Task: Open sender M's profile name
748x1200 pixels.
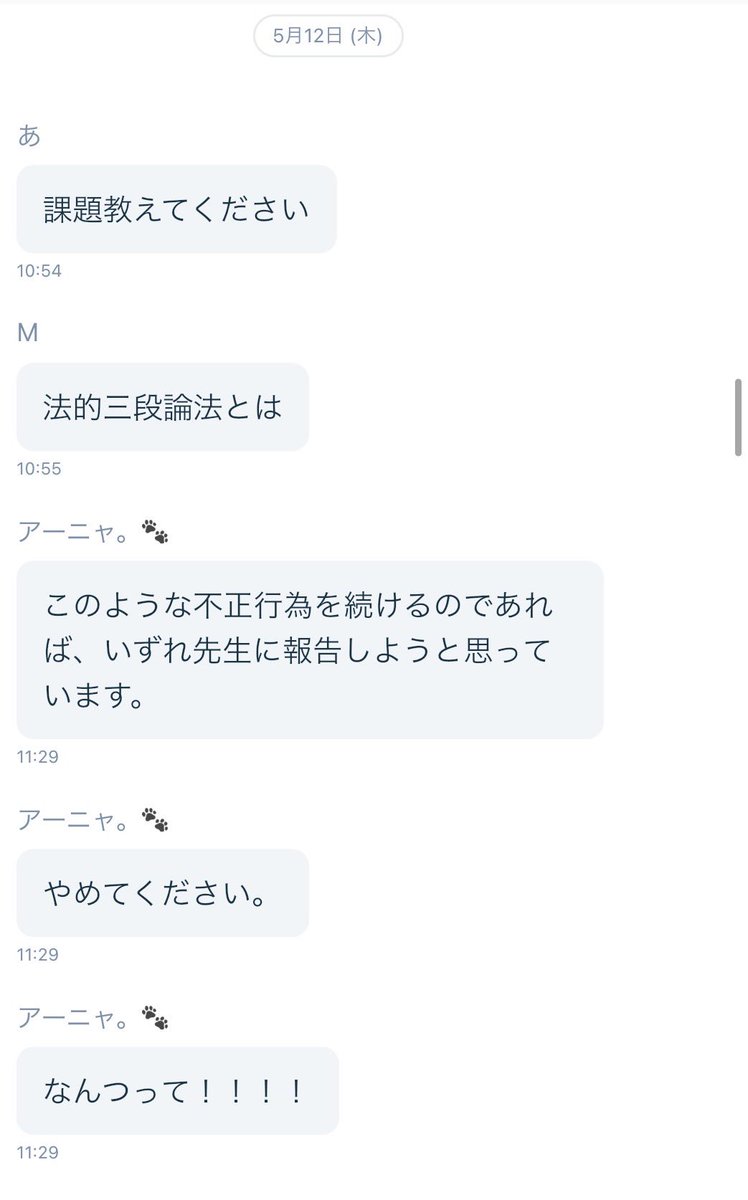Action: click(28, 333)
